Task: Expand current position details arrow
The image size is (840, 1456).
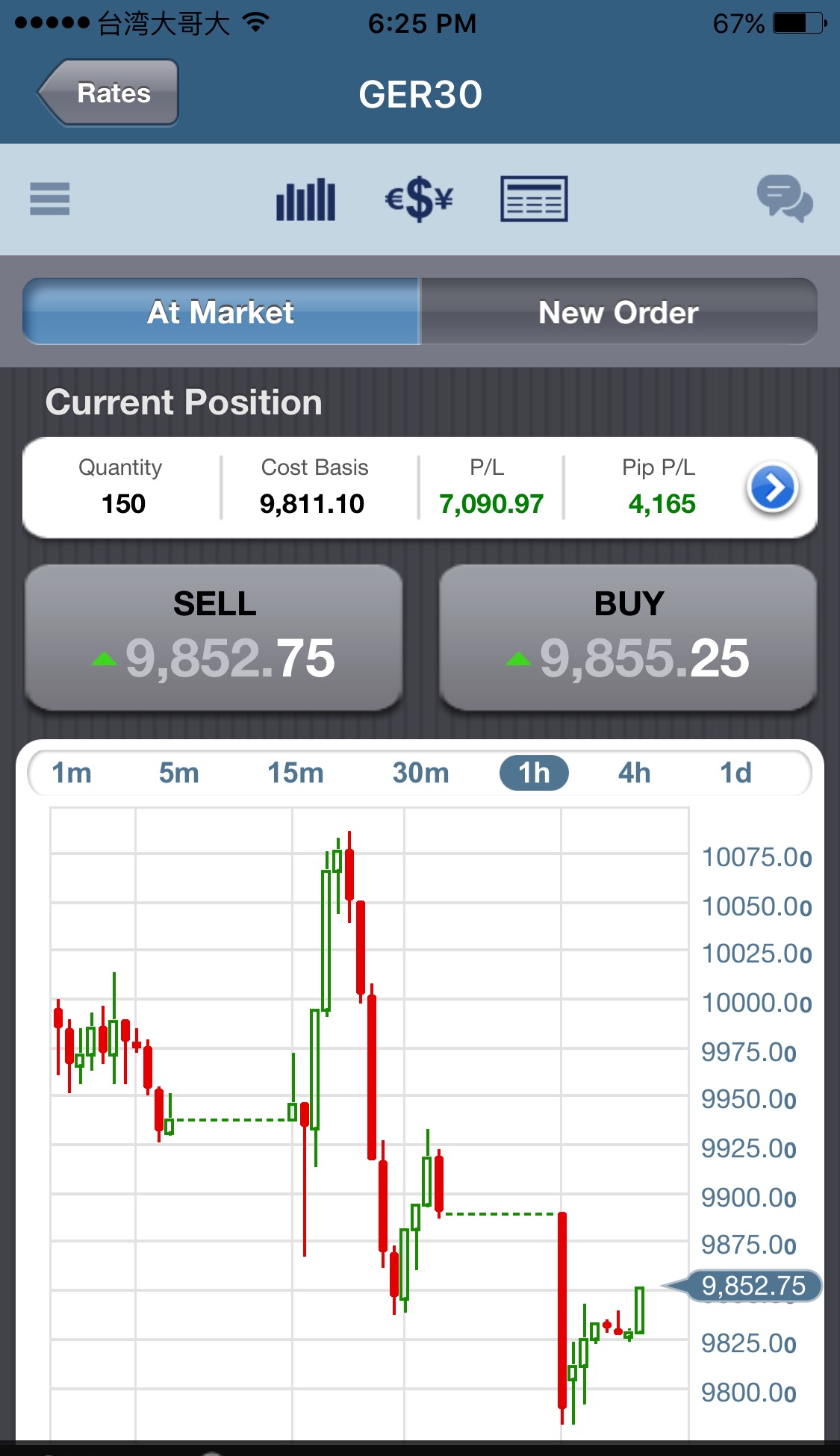Action: click(x=773, y=488)
